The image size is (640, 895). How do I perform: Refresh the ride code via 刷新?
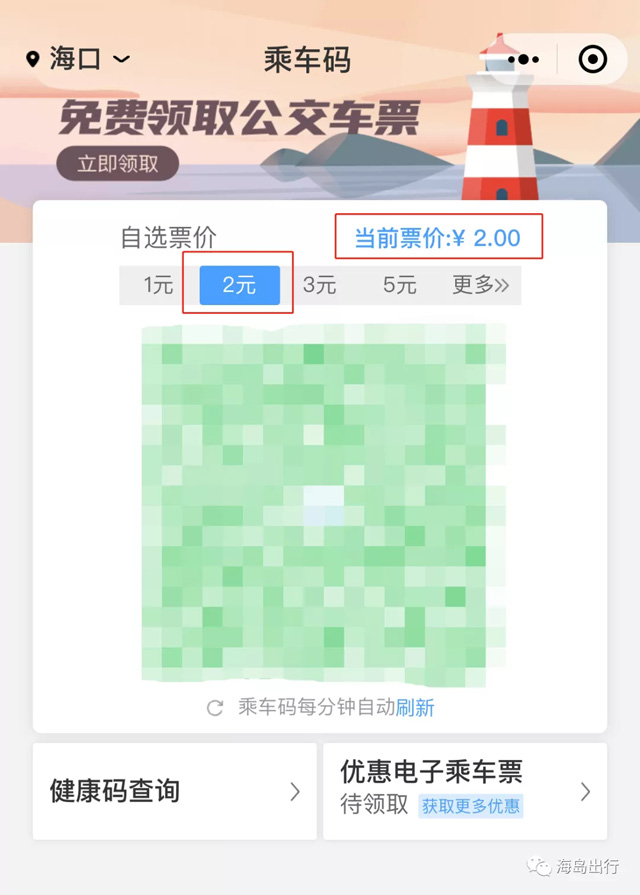(x=415, y=708)
